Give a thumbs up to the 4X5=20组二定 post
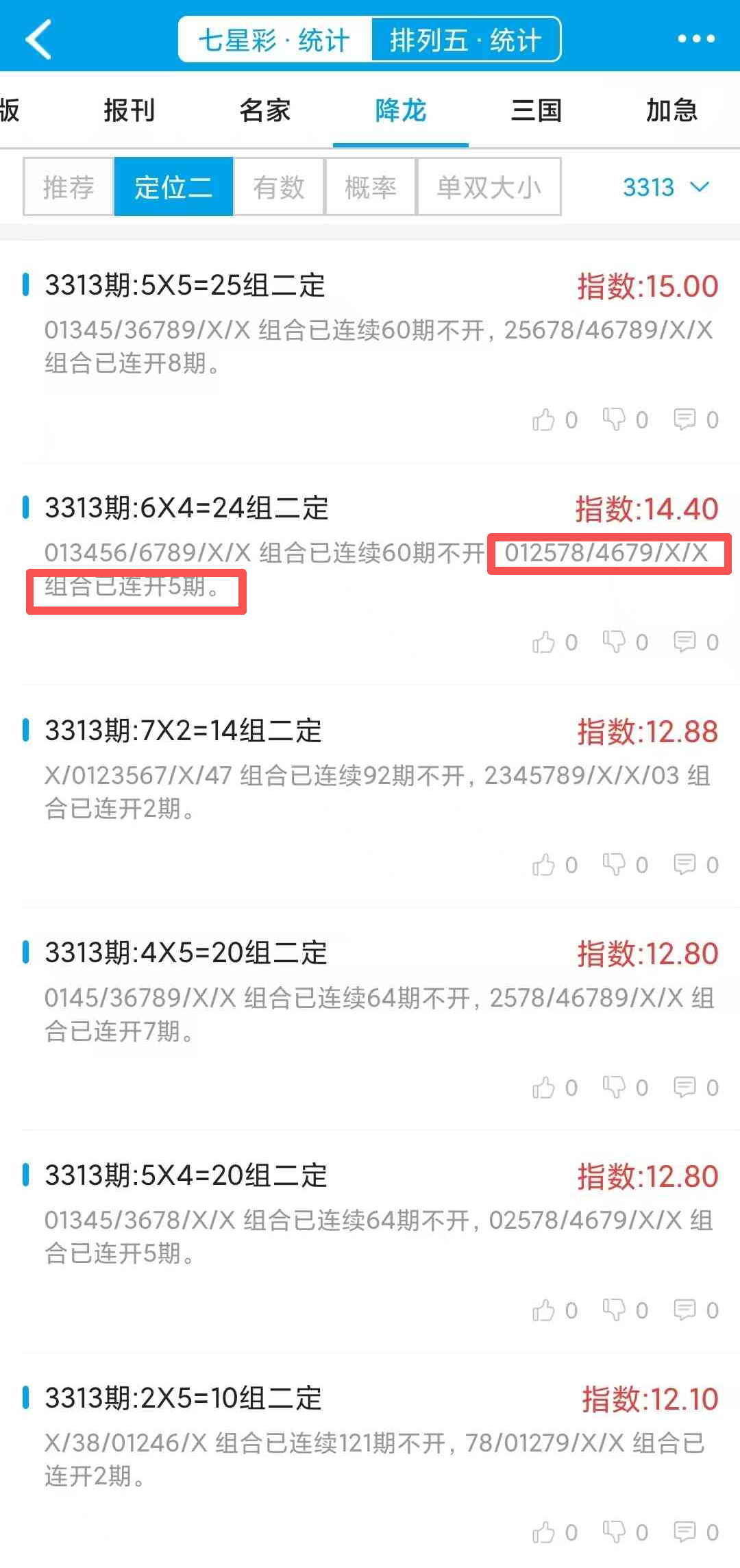Screen dimensions: 740x1568 [545, 1088]
